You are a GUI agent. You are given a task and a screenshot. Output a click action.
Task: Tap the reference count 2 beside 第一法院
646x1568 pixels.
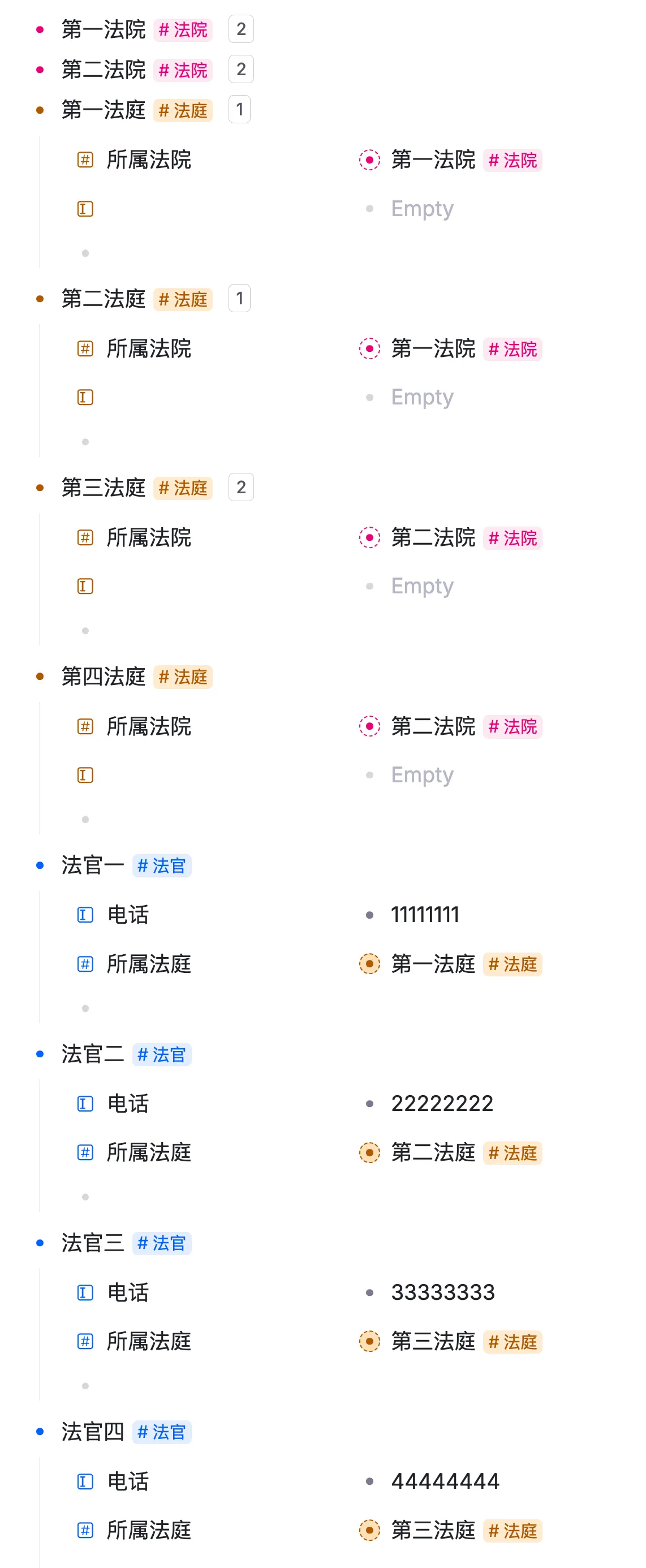point(240,29)
